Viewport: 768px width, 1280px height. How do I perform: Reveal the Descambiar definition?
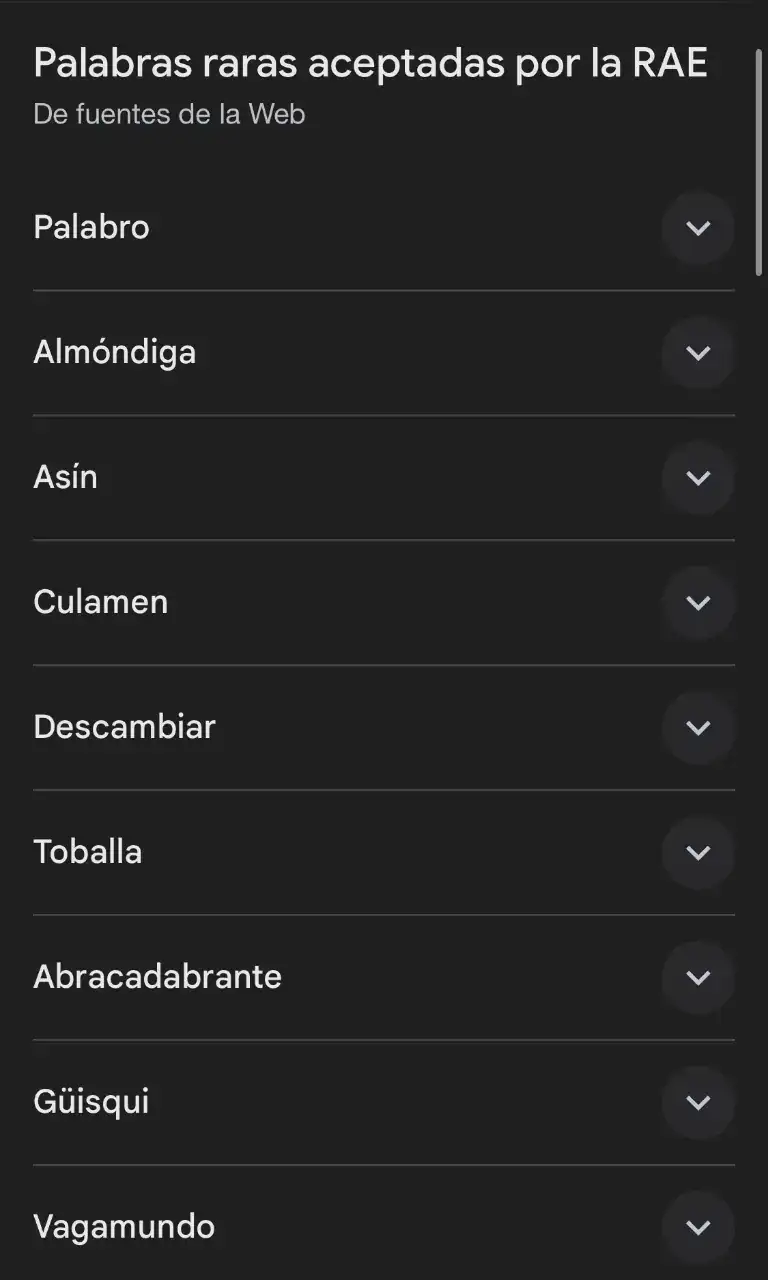coord(698,728)
